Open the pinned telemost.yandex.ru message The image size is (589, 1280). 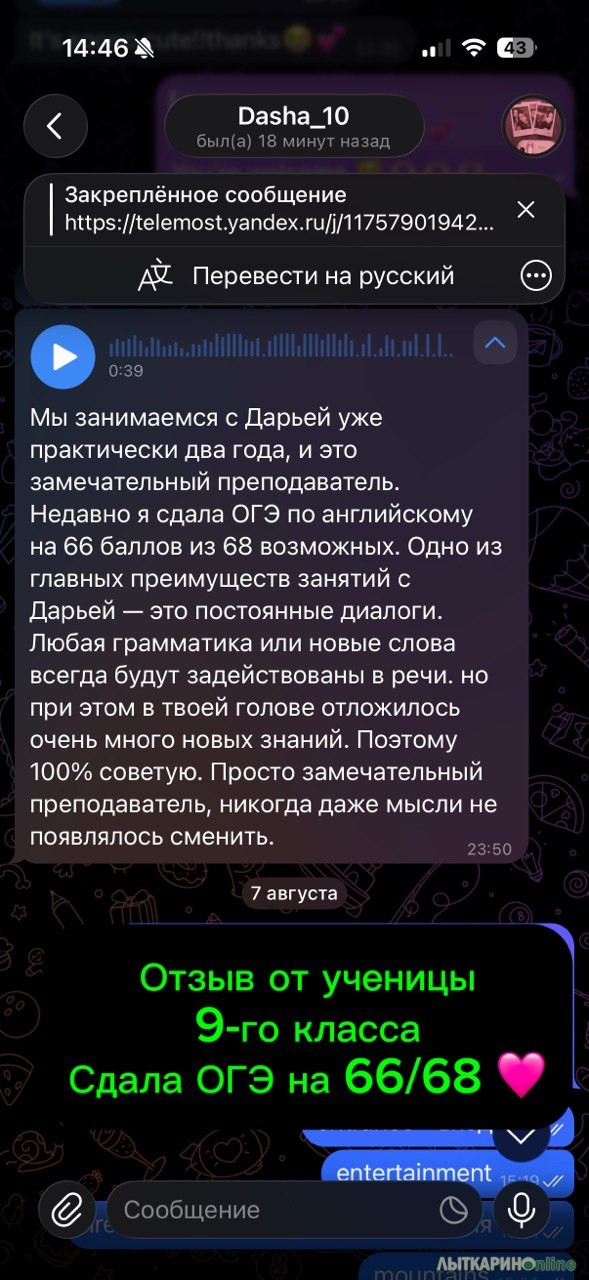(279, 209)
